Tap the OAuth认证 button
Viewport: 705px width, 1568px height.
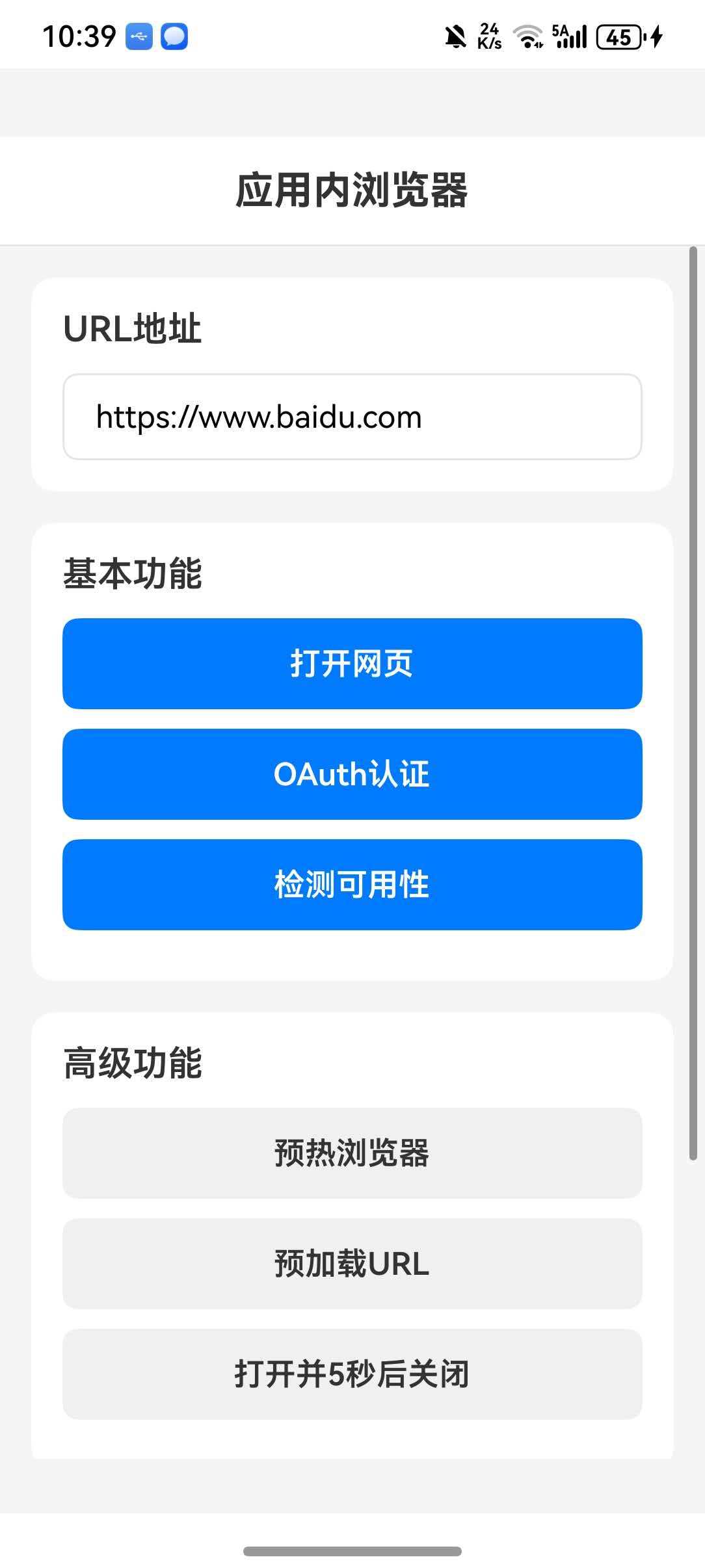352,773
